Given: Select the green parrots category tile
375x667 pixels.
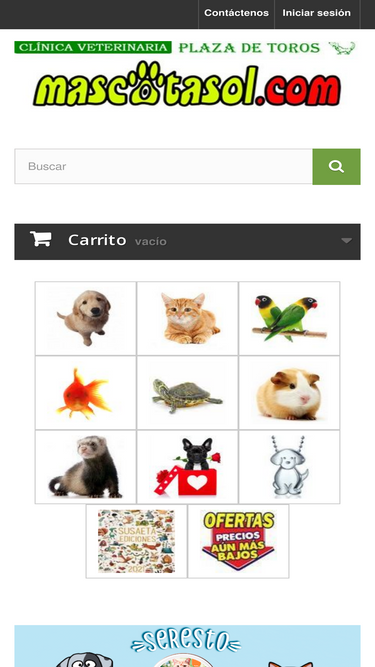Looking at the screenshot, I should (290, 318).
